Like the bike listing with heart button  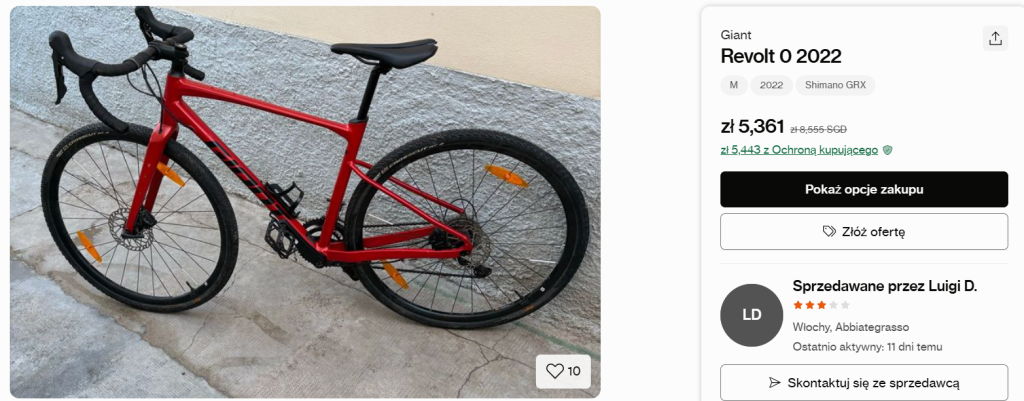563,371
